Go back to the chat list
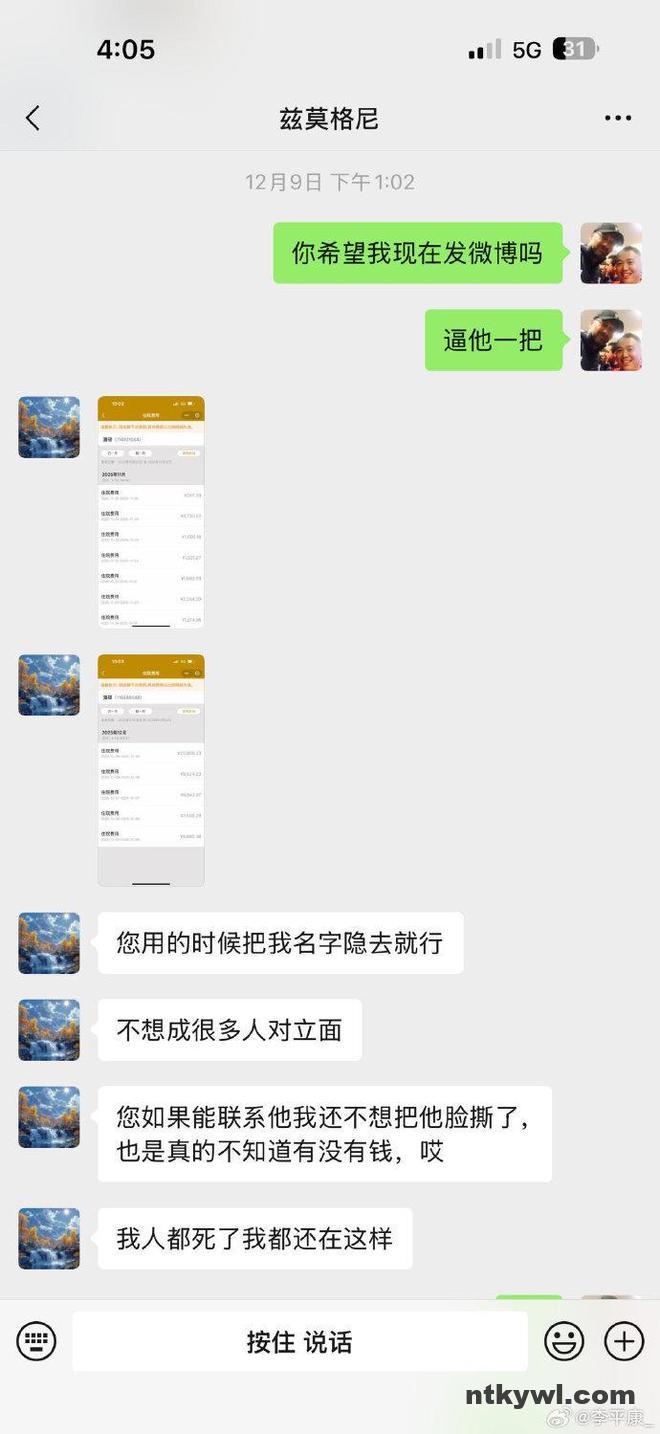 tap(33, 118)
